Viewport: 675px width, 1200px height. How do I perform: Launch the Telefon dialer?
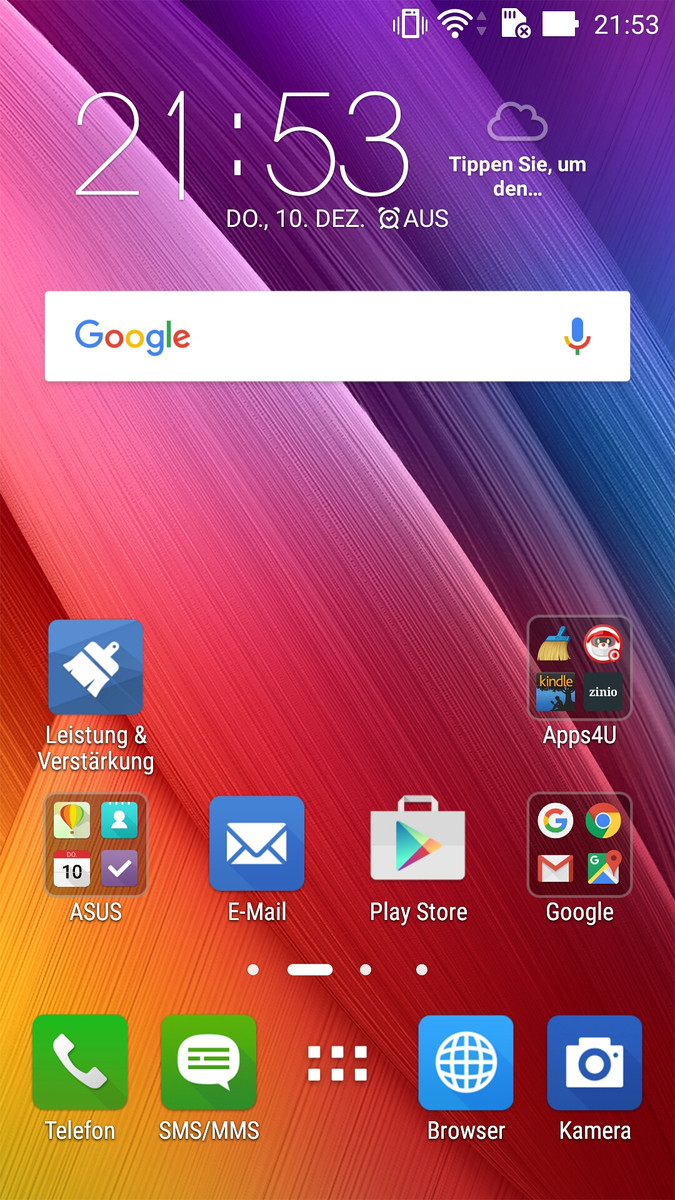[80, 1063]
